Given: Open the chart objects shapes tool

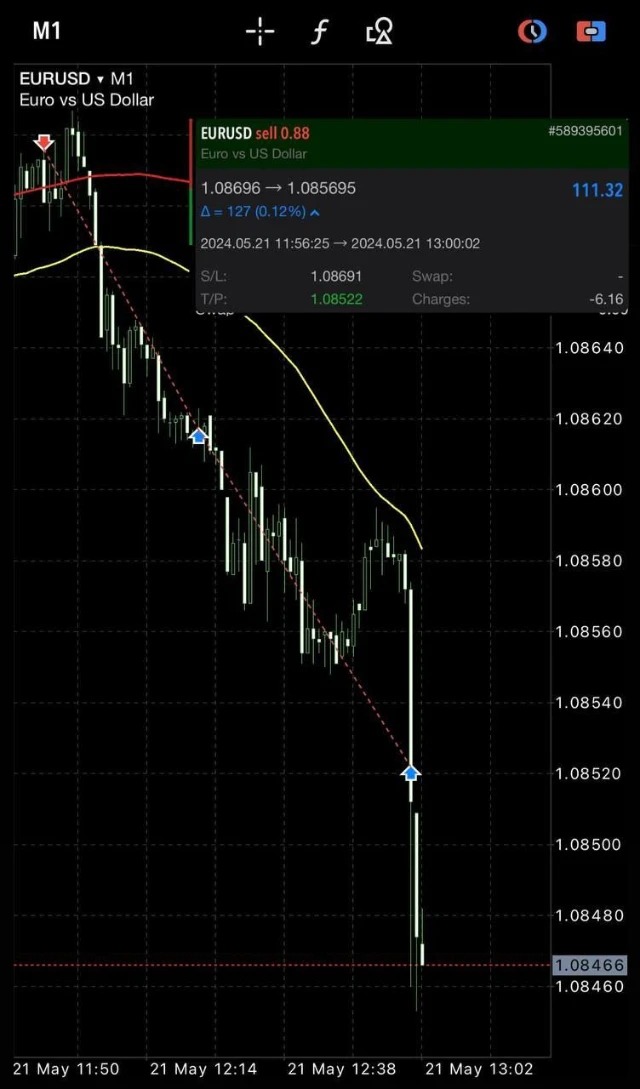Looking at the screenshot, I should (379, 32).
